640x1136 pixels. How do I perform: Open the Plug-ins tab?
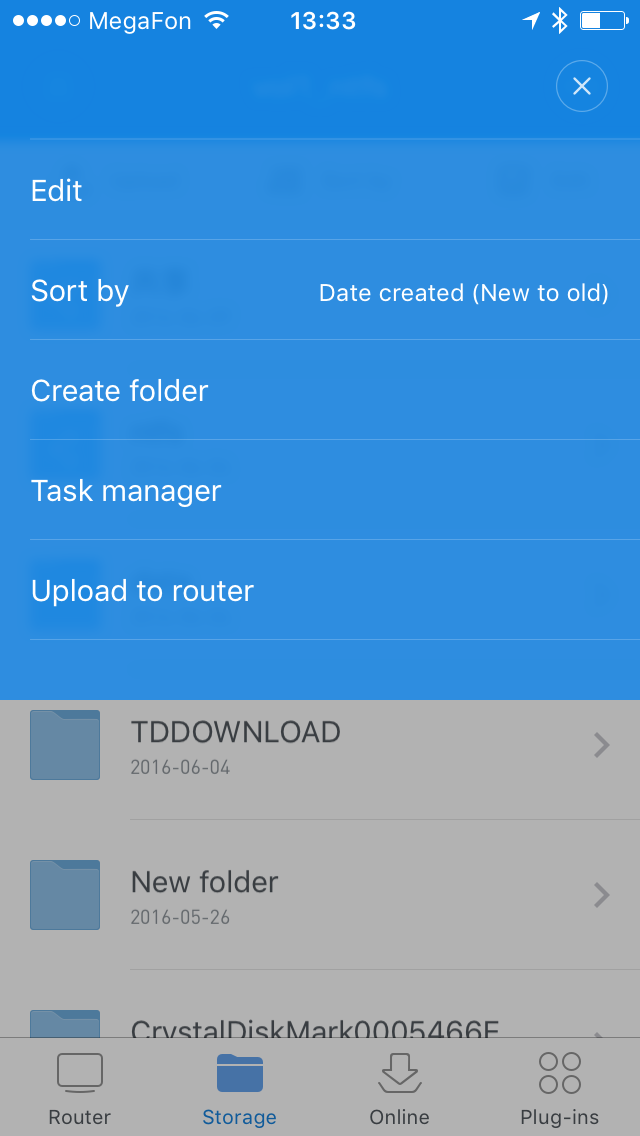click(x=560, y=1088)
